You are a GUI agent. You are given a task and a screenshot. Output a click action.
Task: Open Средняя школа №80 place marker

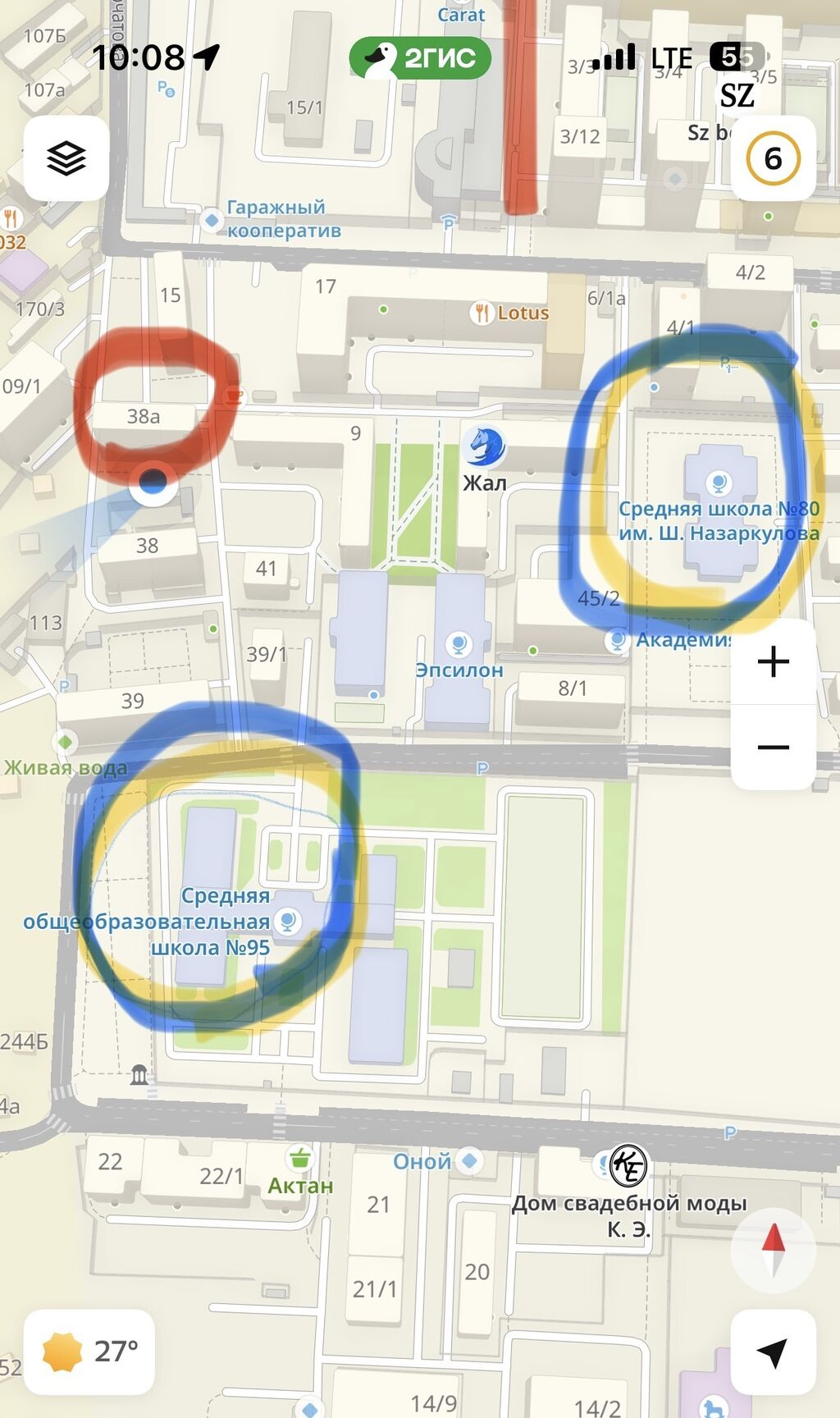click(719, 483)
